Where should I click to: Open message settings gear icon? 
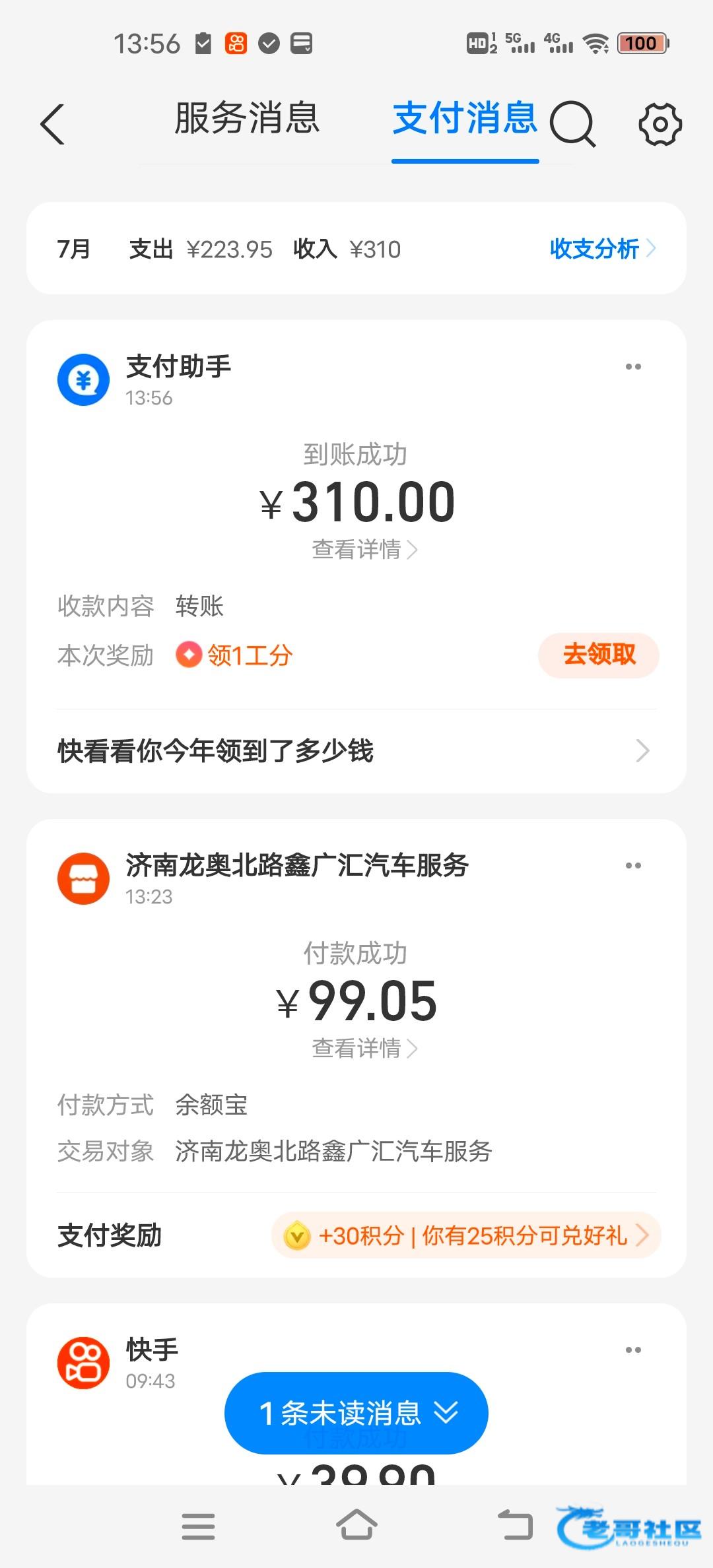660,124
